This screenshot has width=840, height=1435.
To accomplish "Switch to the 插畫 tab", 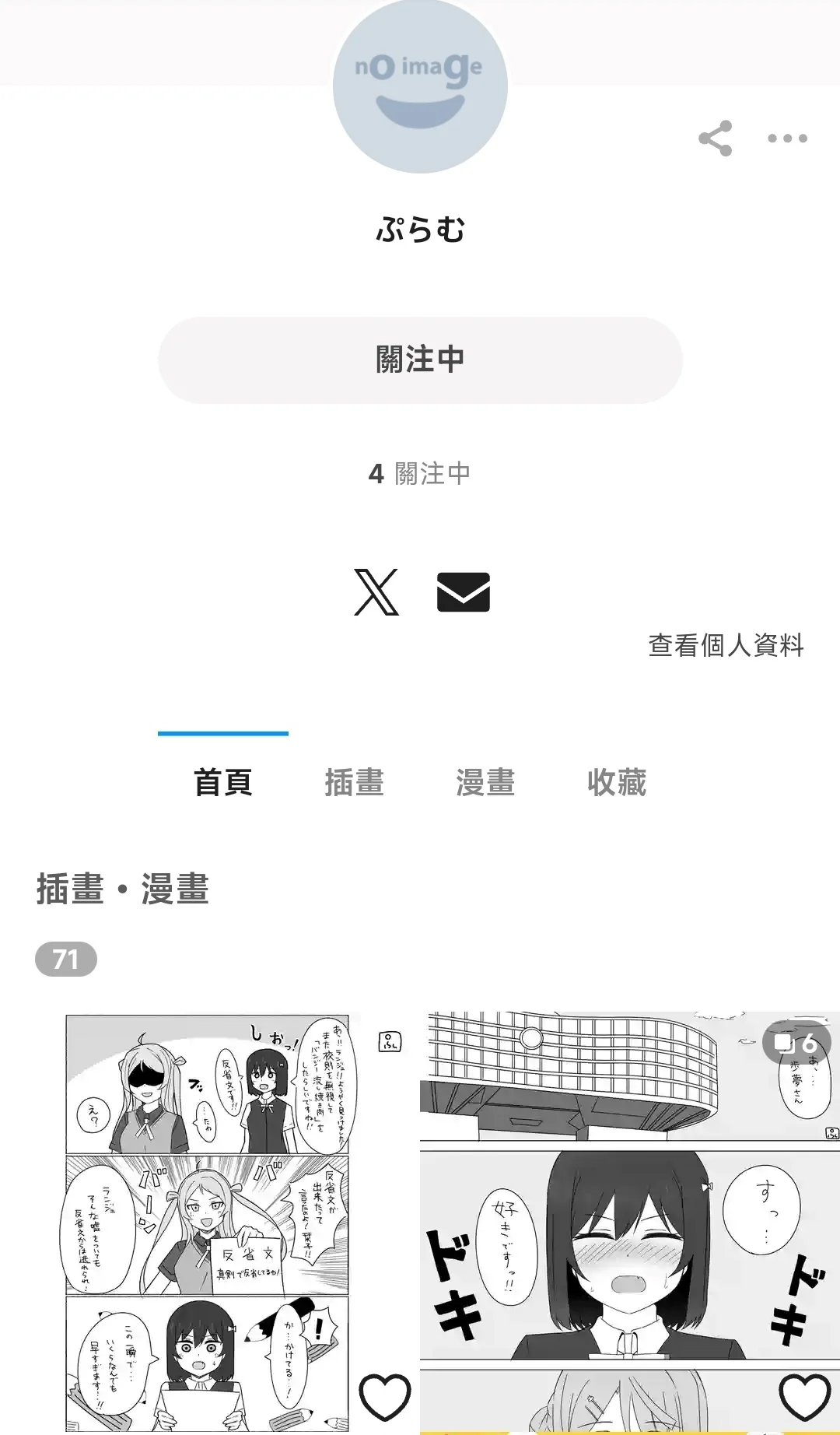I will [355, 782].
